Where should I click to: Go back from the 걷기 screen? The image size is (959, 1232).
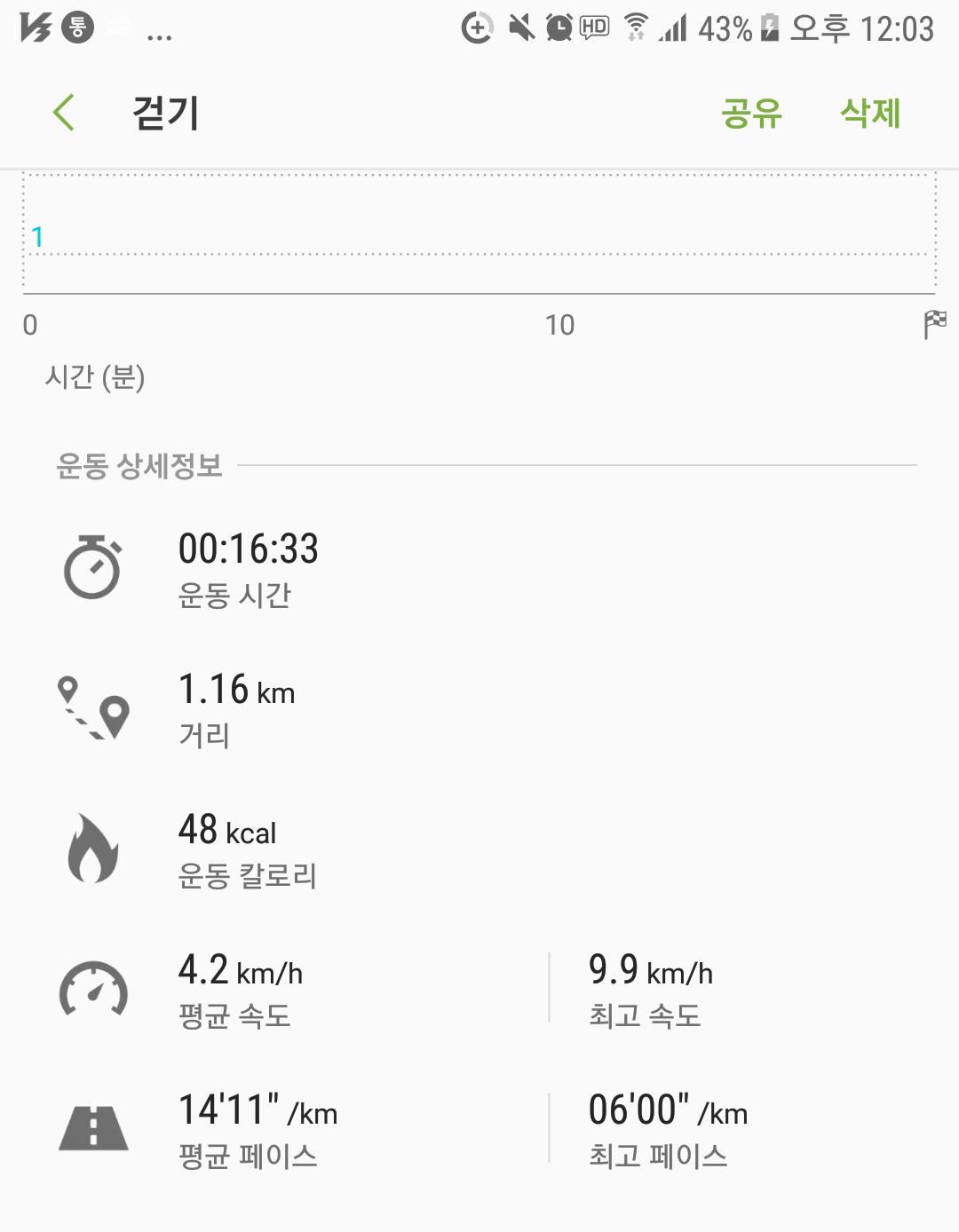point(64,113)
